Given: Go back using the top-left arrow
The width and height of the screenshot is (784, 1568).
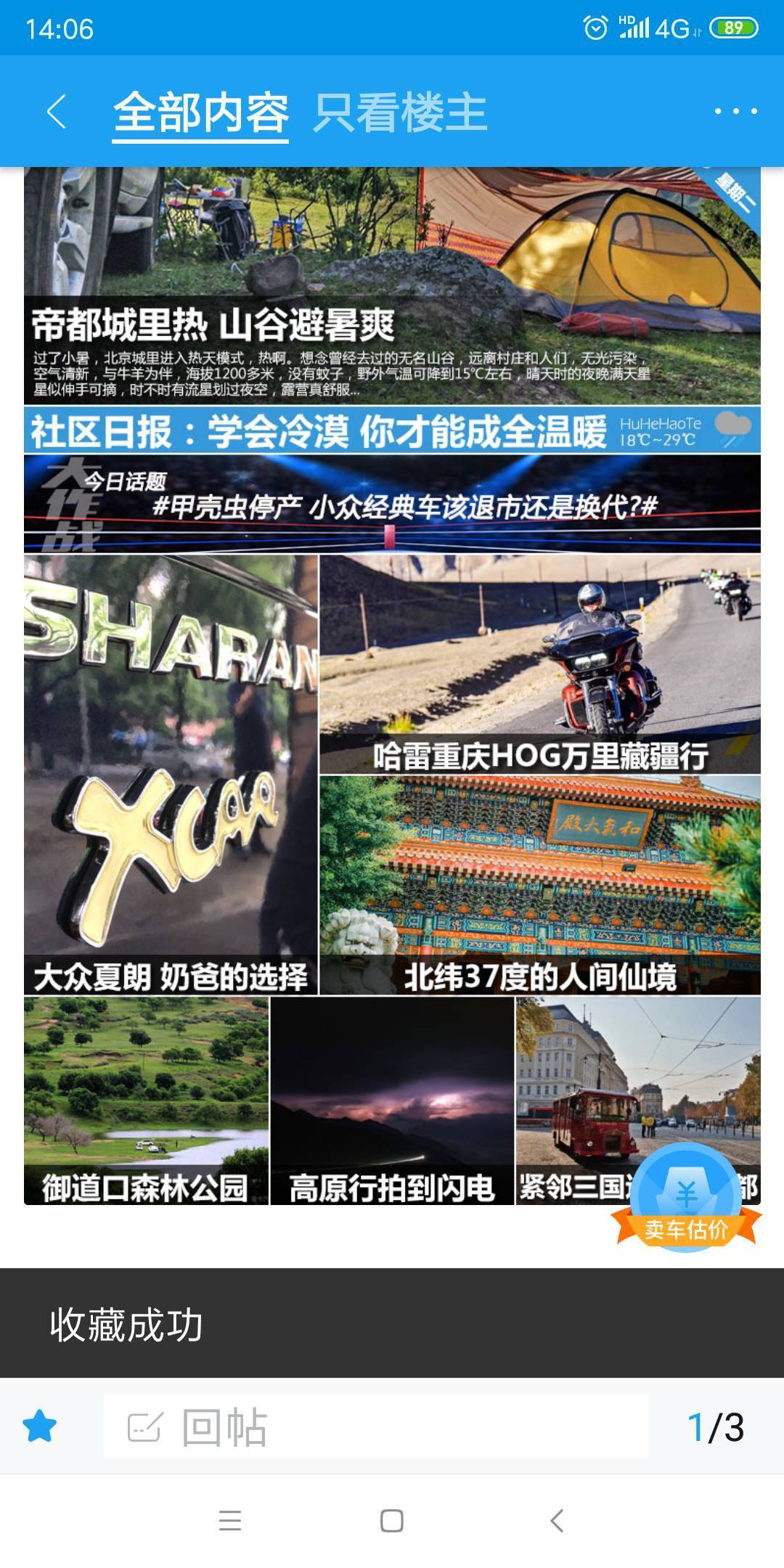Looking at the screenshot, I should pyautogui.click(x=57, y=112).
